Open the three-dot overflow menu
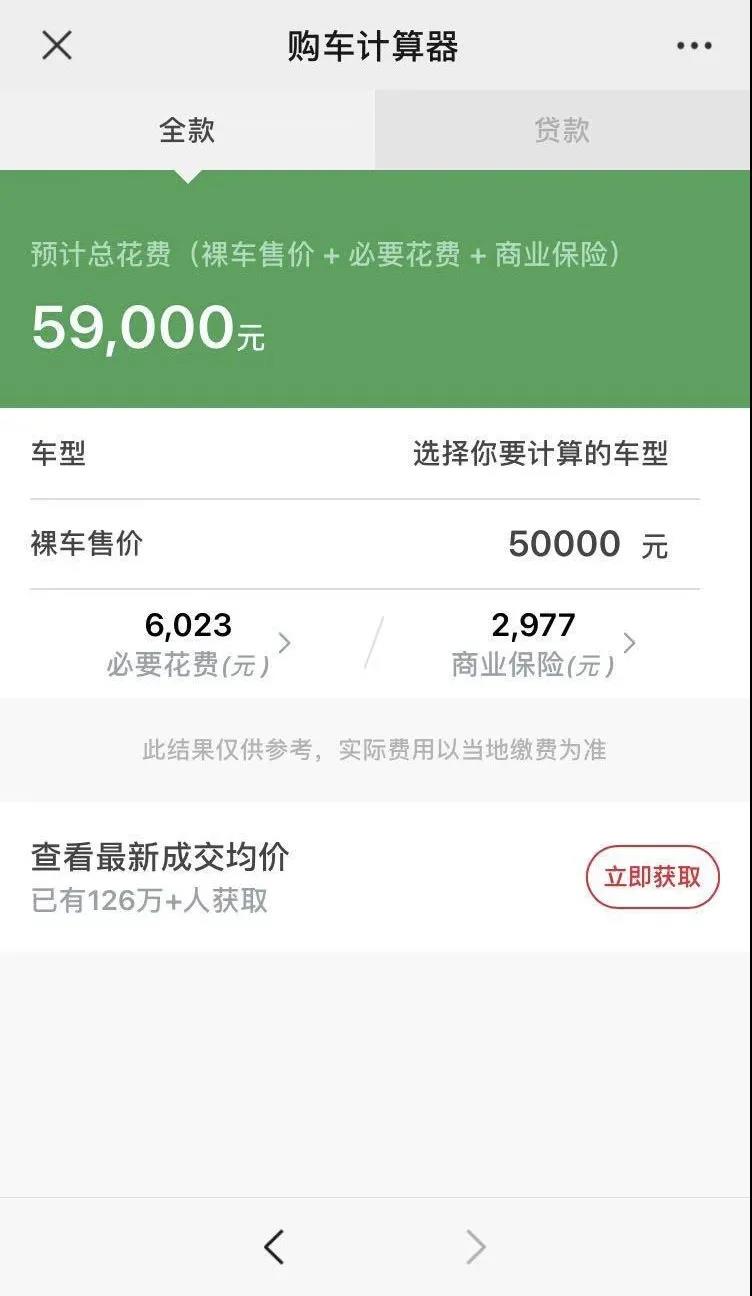The height and width of the screenshot is (1296, 752). (x=694, y=46)
